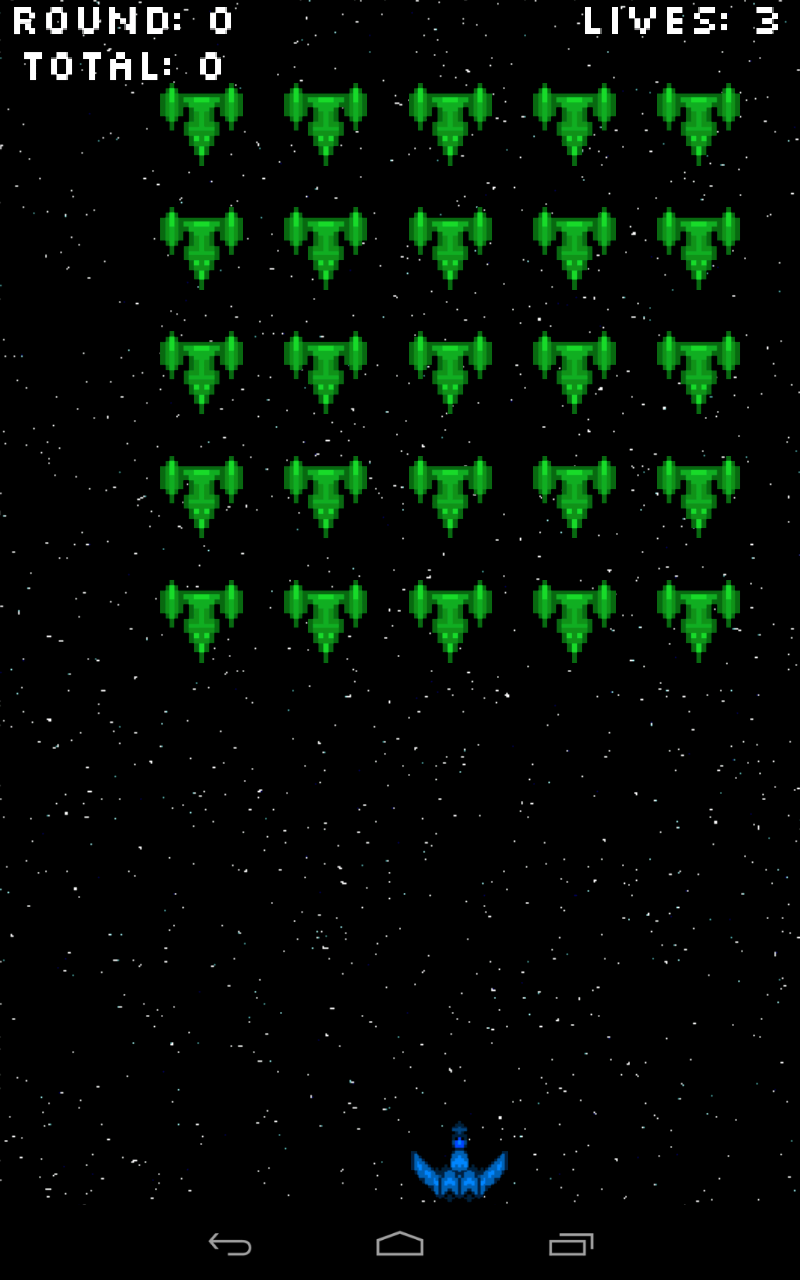The width and height of the screenshot is (800, 1280).
Task: Go back using the system back button
Action: [x=229, y=1244]
